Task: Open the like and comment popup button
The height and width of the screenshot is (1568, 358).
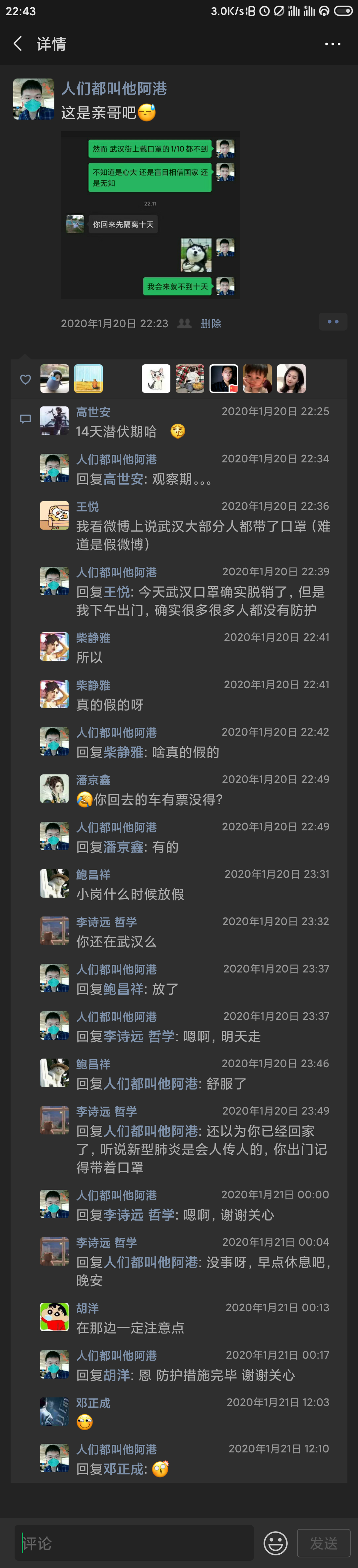Action: (x=332, y=321)
